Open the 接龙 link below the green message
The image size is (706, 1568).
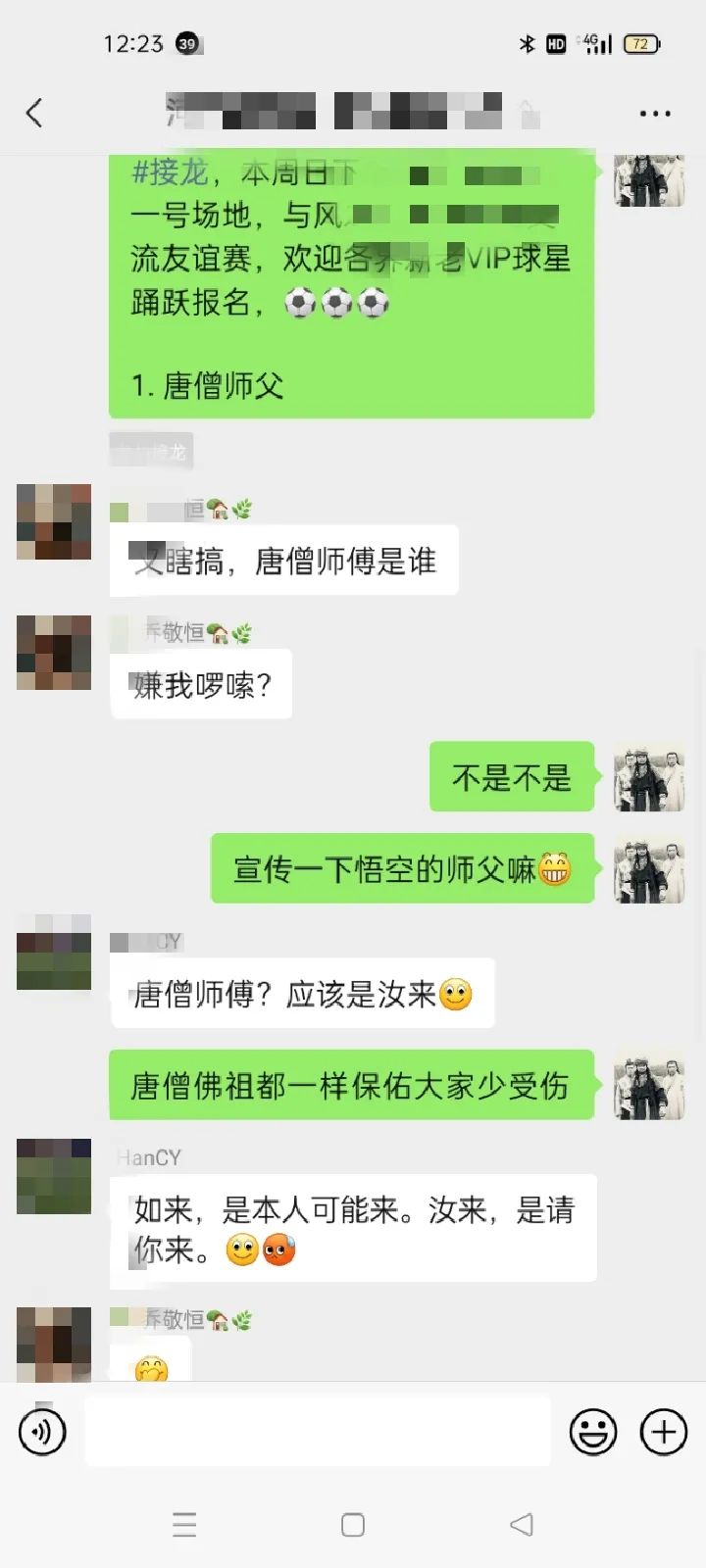(152, 452)
